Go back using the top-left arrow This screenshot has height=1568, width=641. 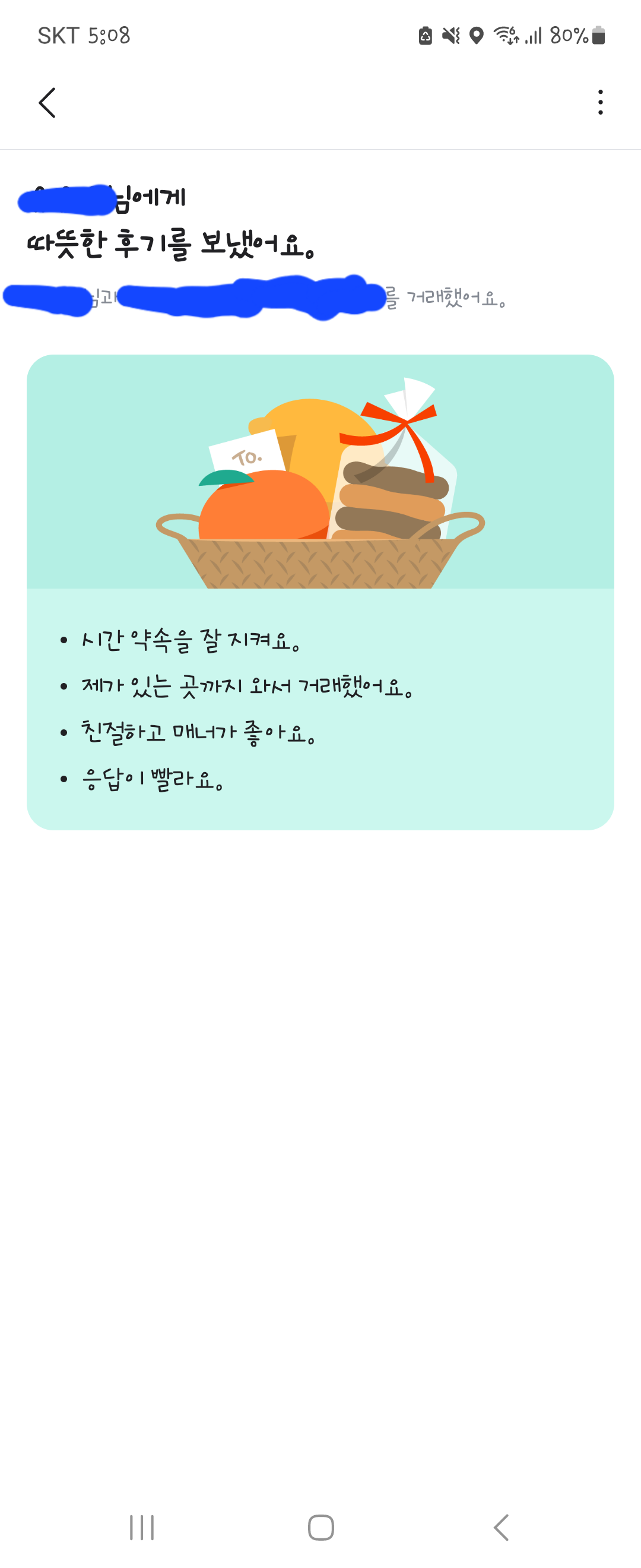pos(47,102)
